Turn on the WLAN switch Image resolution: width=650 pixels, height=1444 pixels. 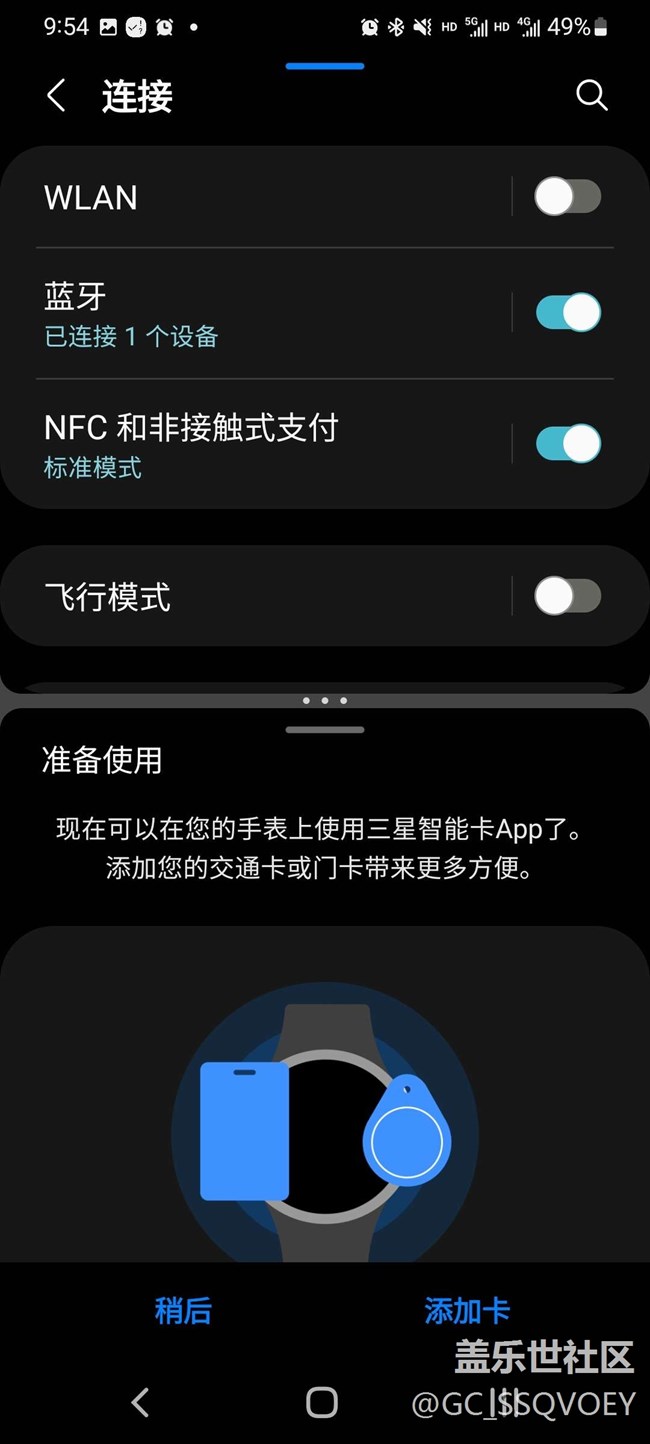[567, 197]
